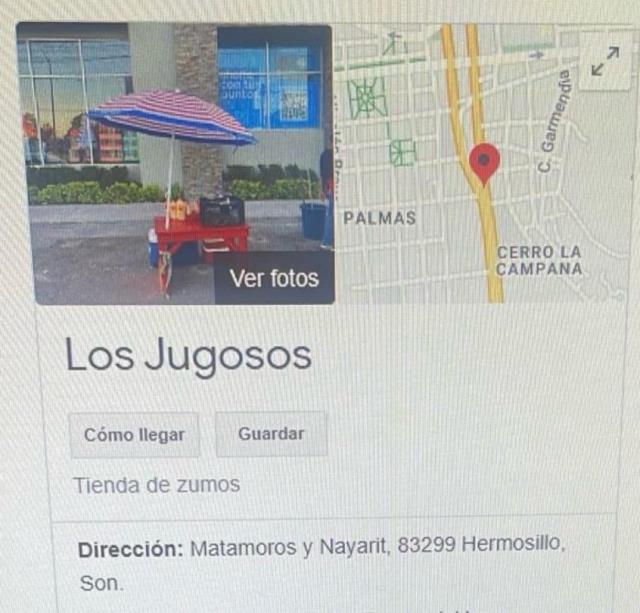
Task: Save Los Jugosos with Guardar
Action: click(271, 434)
